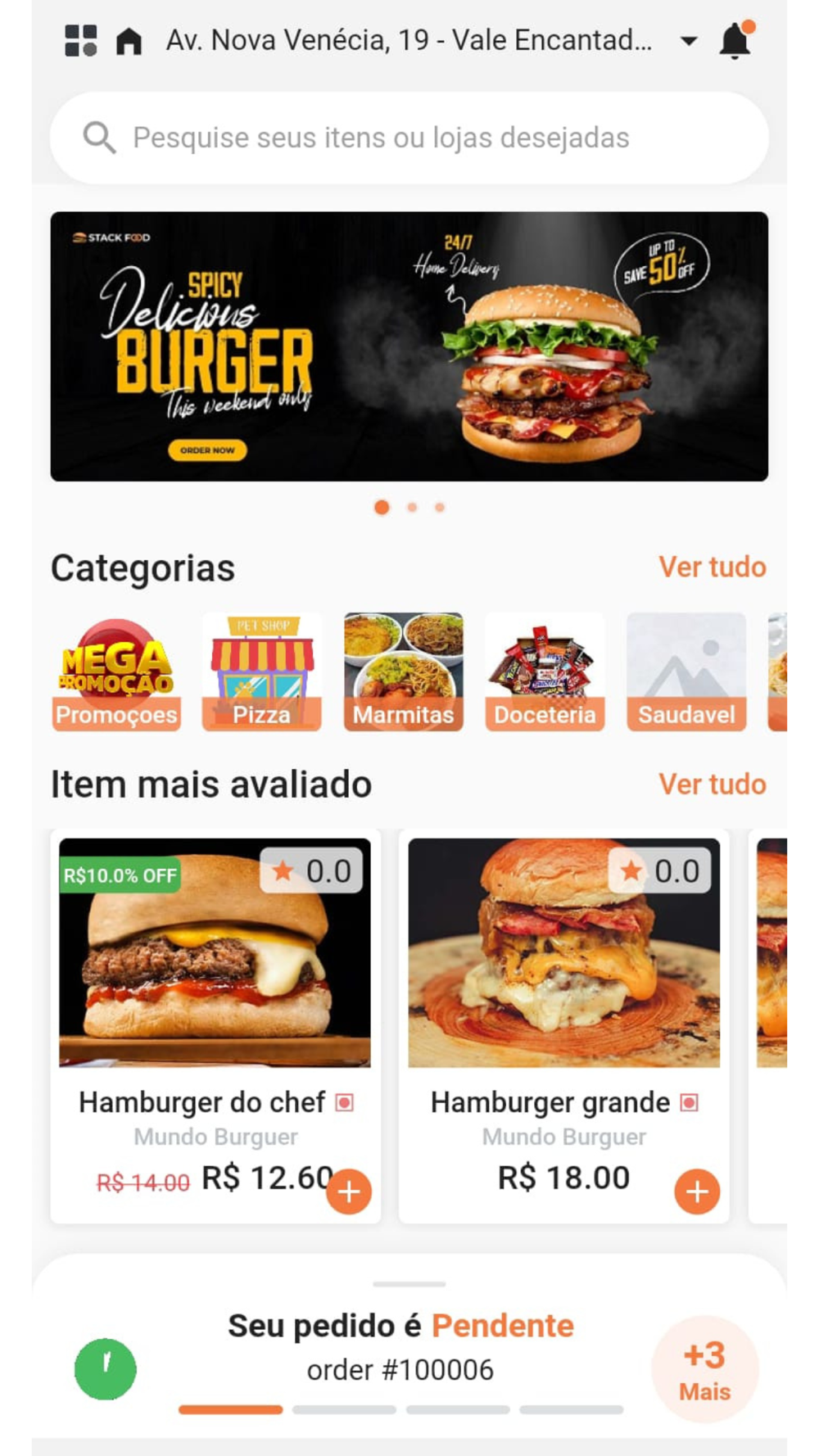View pending order #100006 status
Screen dimensions: 819x1456
click(400, 1347)
